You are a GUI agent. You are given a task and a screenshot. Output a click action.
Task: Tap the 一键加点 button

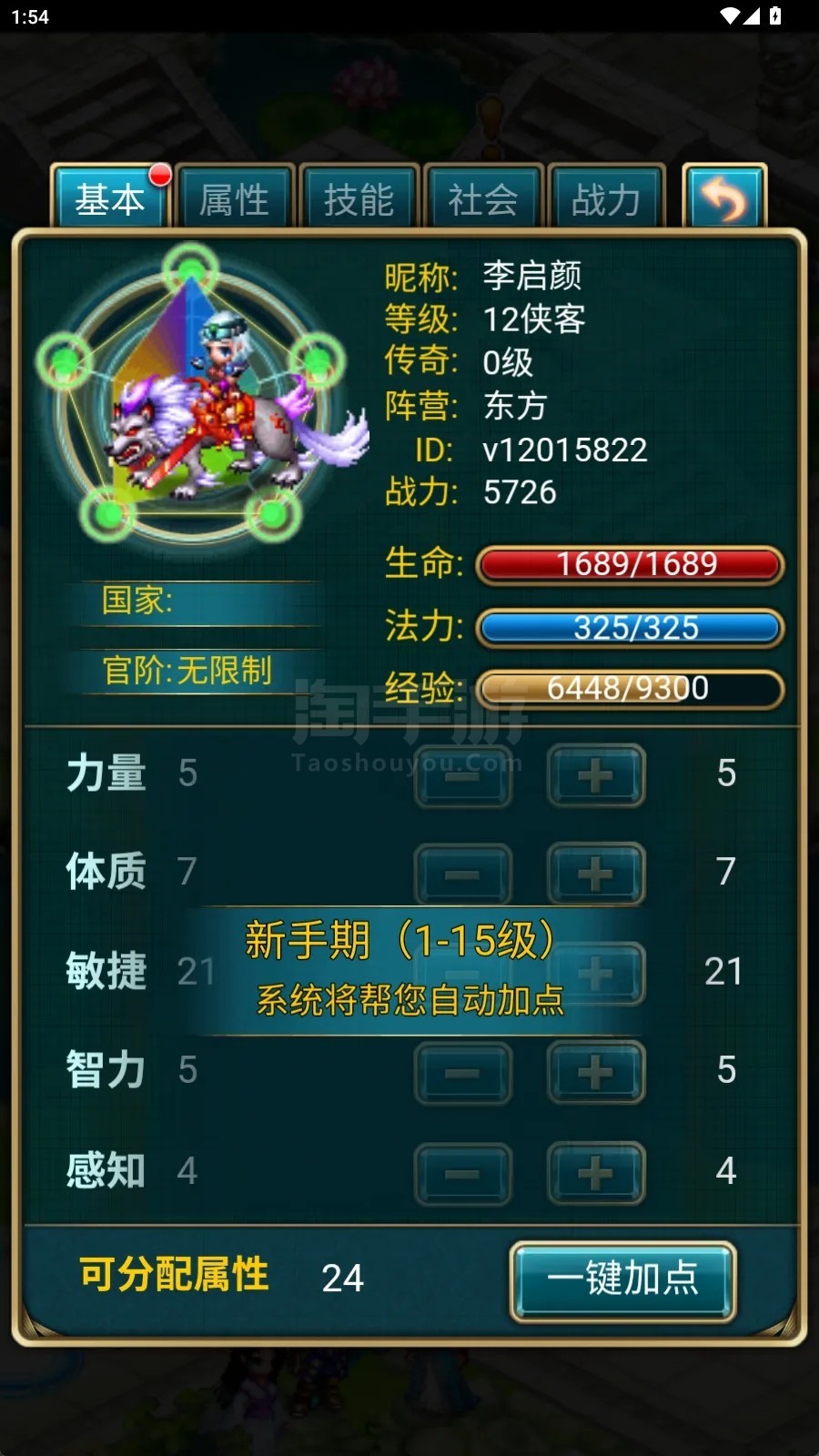(622, 1281)
